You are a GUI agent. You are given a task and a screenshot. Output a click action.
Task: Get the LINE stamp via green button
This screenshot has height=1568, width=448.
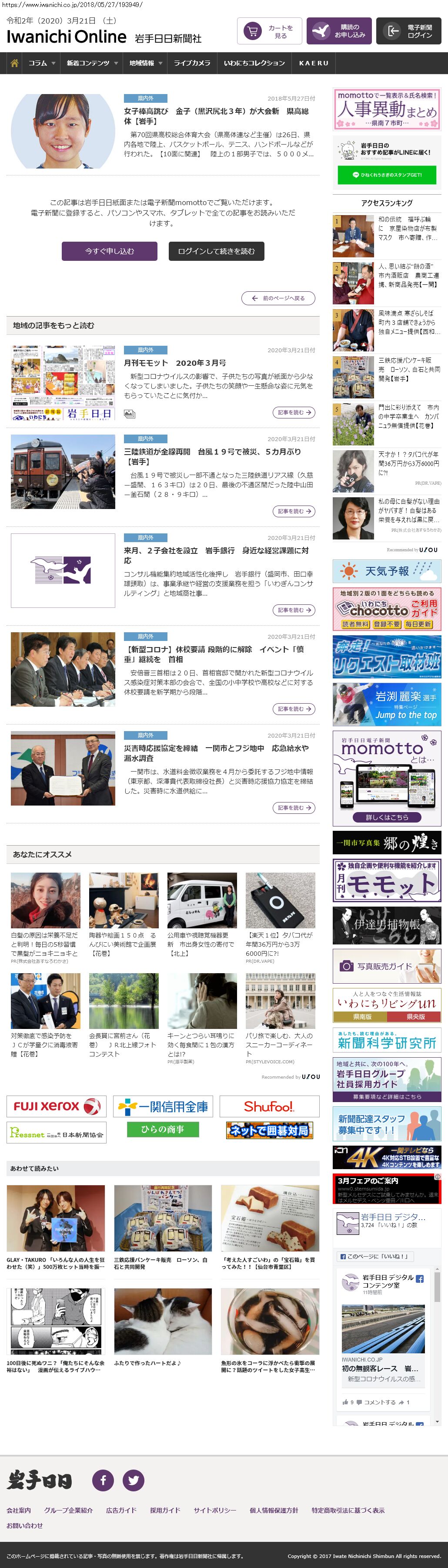[387, 175]
